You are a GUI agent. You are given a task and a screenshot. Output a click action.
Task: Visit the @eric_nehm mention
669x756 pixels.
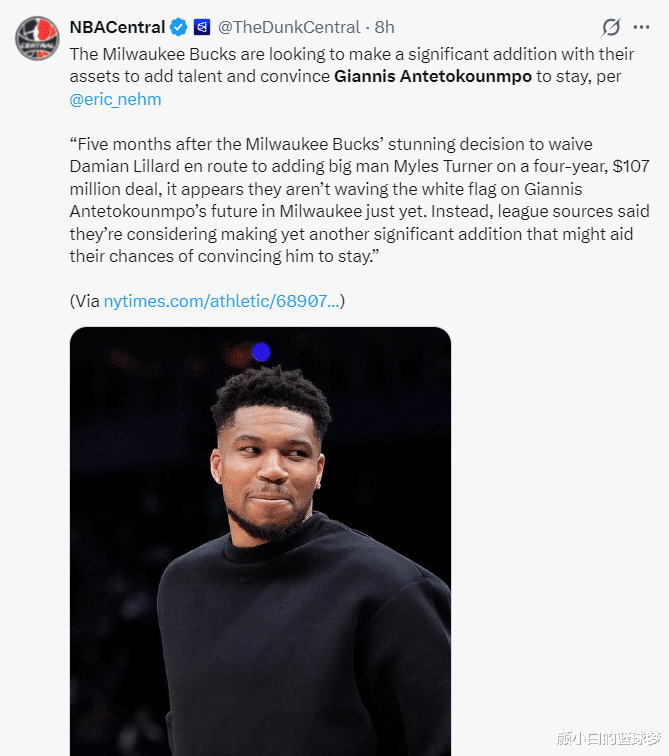[x=115, y=99]
